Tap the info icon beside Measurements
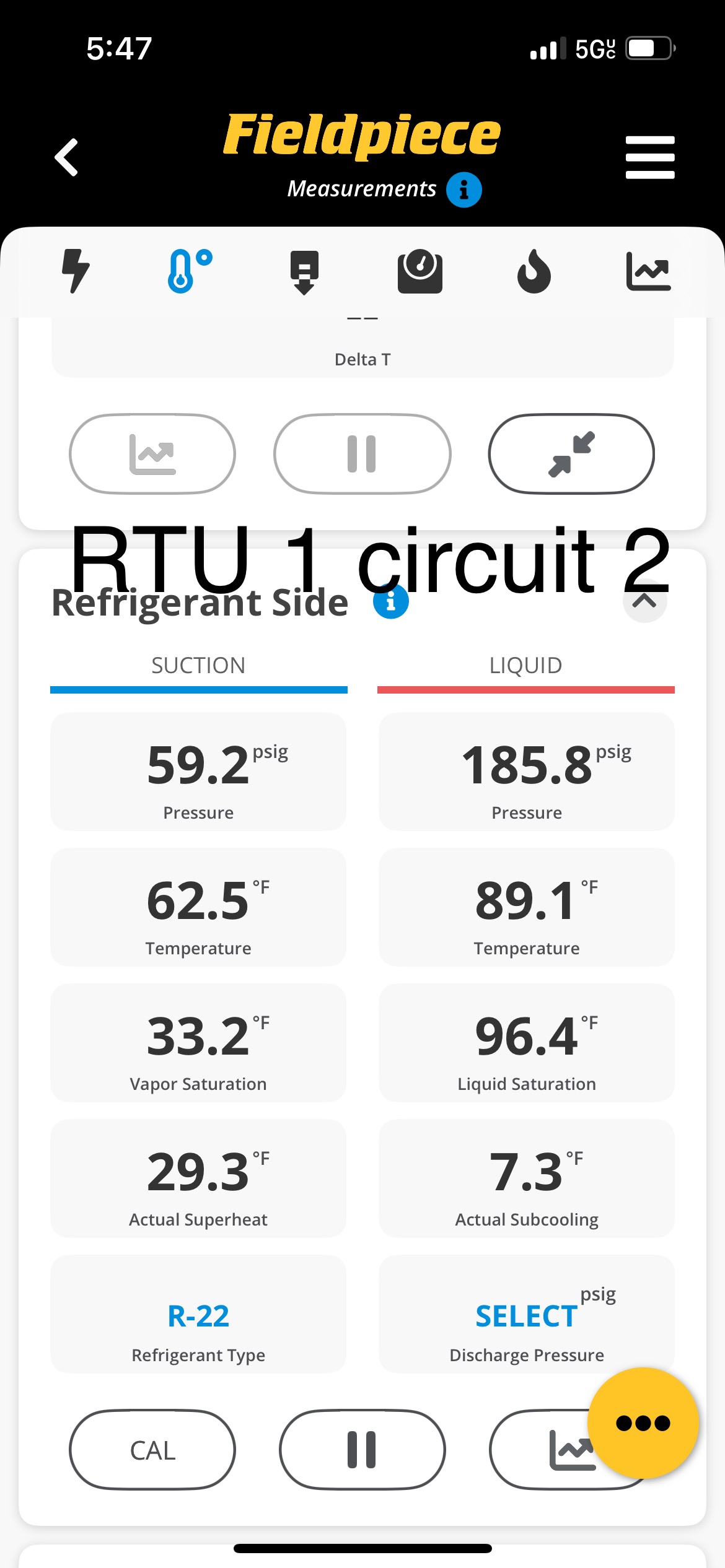 pos(464,189)
